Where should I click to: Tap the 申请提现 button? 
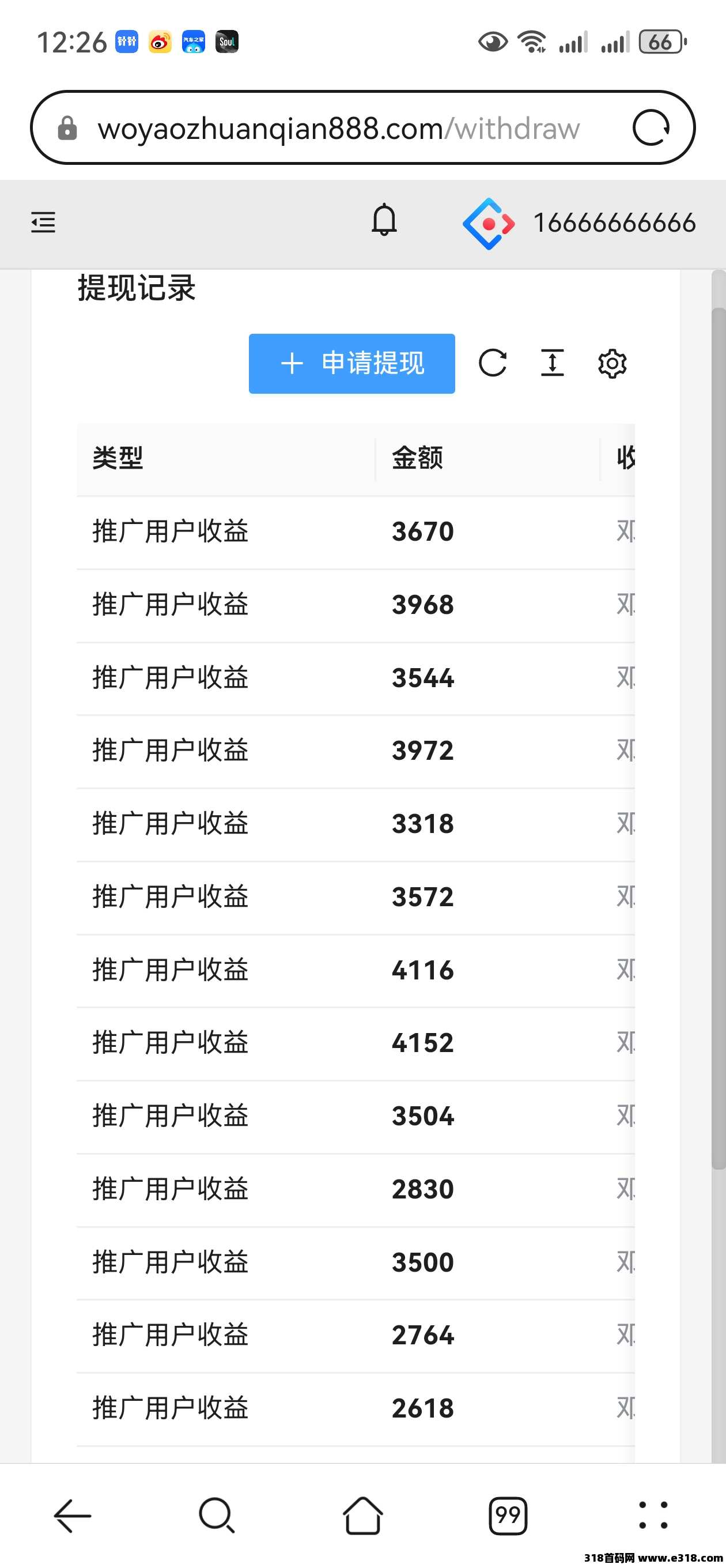351,363
